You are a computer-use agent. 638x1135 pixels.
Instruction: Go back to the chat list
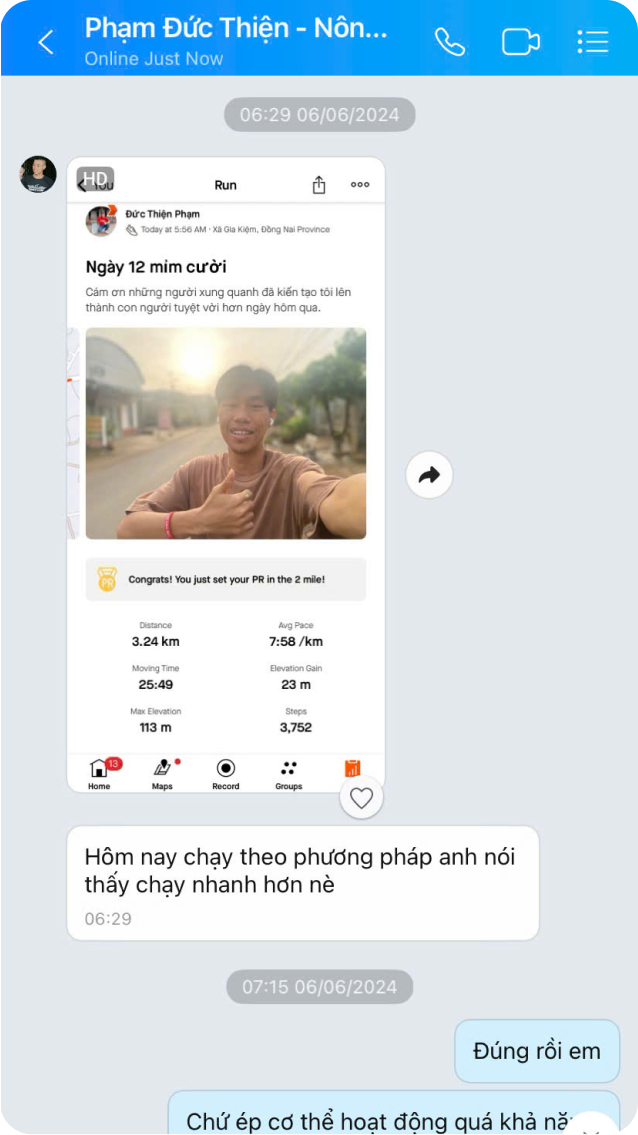tap(45, 42)
